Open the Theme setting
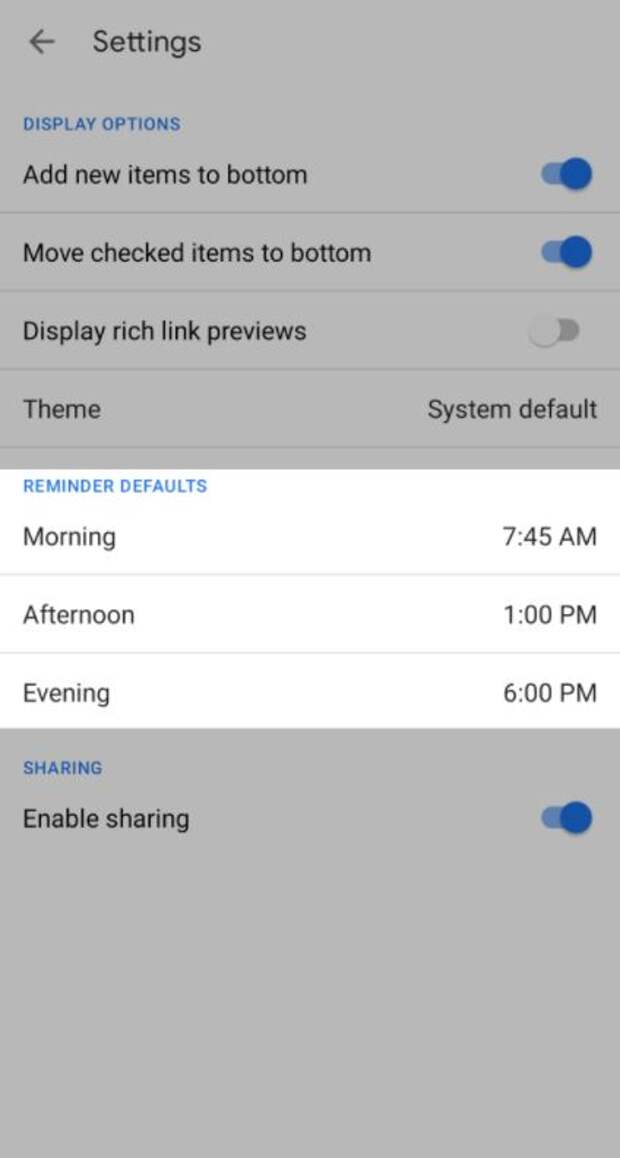Image resolution: width=620 pixels, height=1158 pixels. (x=310, y=409)
